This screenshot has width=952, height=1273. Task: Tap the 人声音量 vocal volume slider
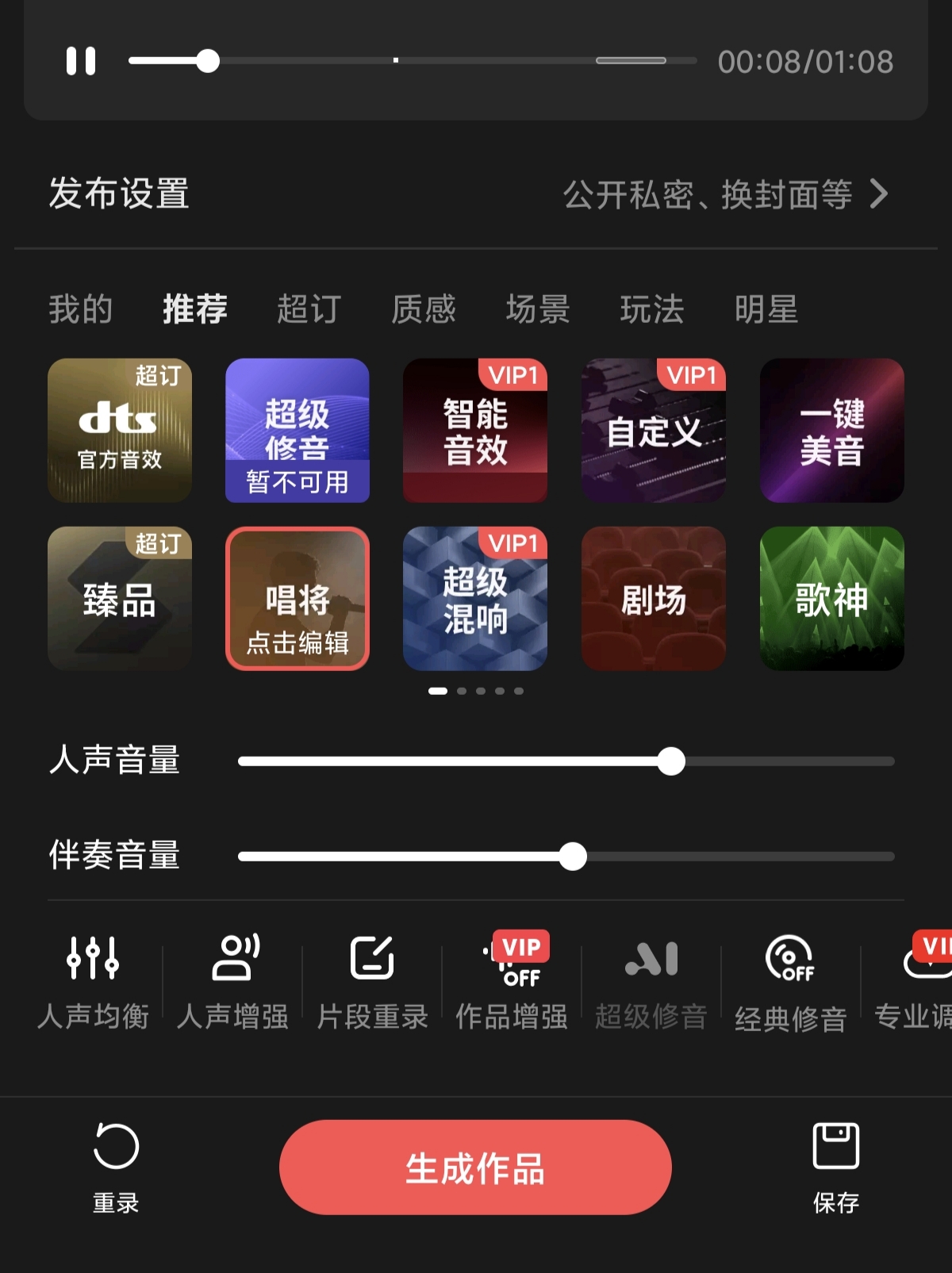[566, 761]
